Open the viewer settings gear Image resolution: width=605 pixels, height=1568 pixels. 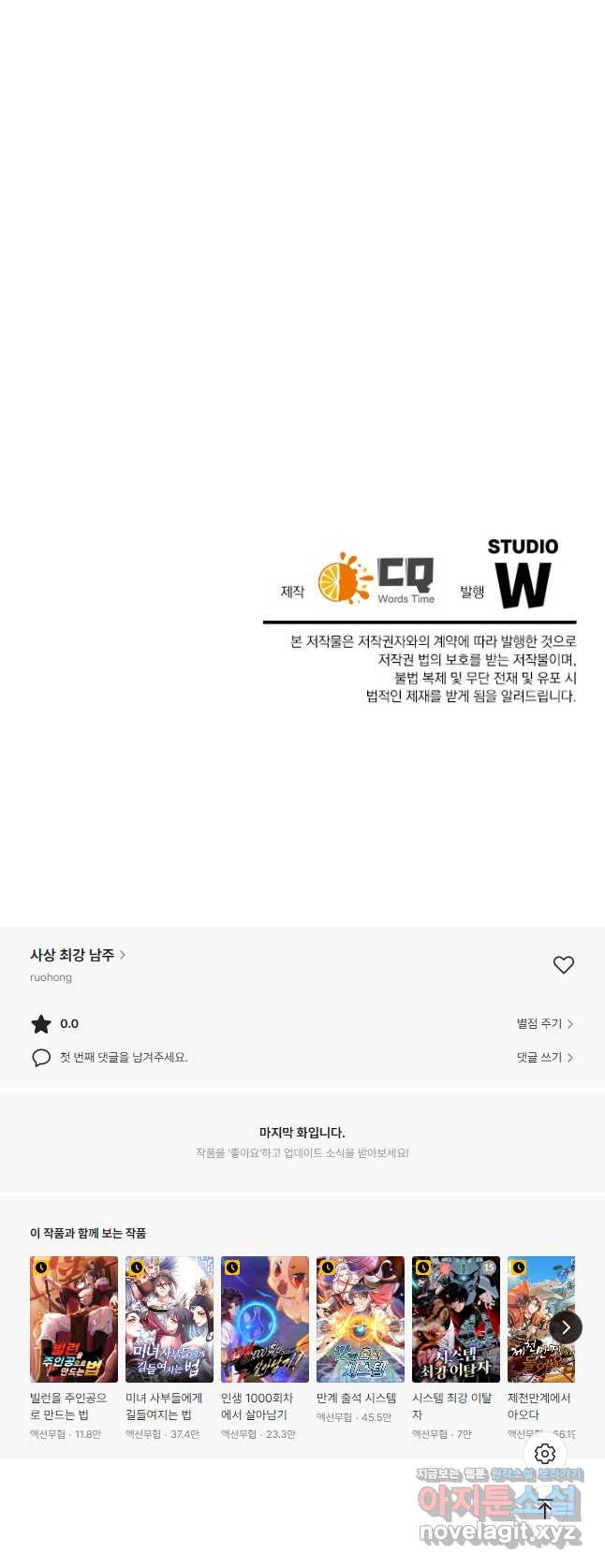(545, 1454)
